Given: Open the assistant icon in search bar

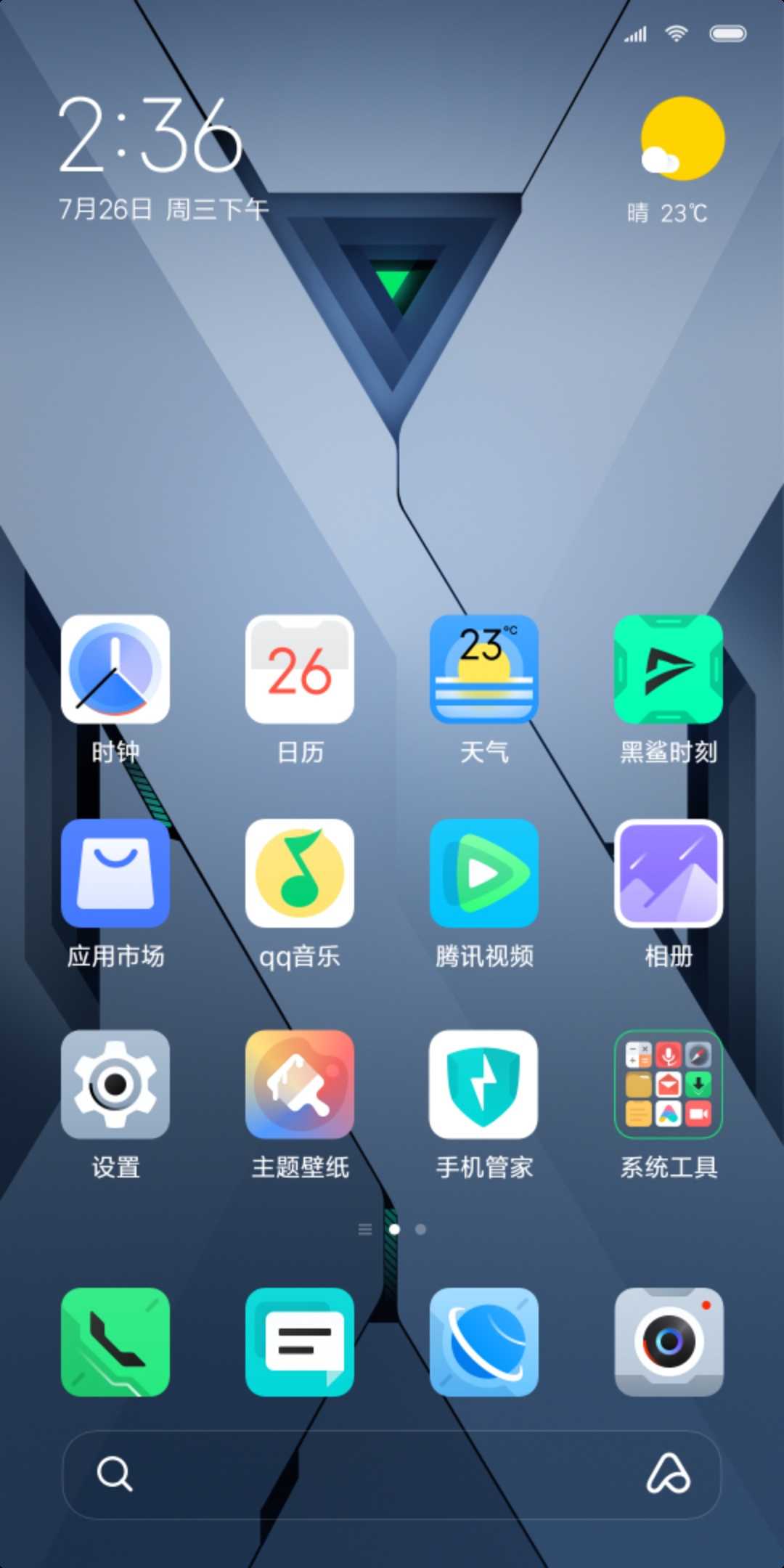Looking at the screenshot, I should coord(669,1474).
